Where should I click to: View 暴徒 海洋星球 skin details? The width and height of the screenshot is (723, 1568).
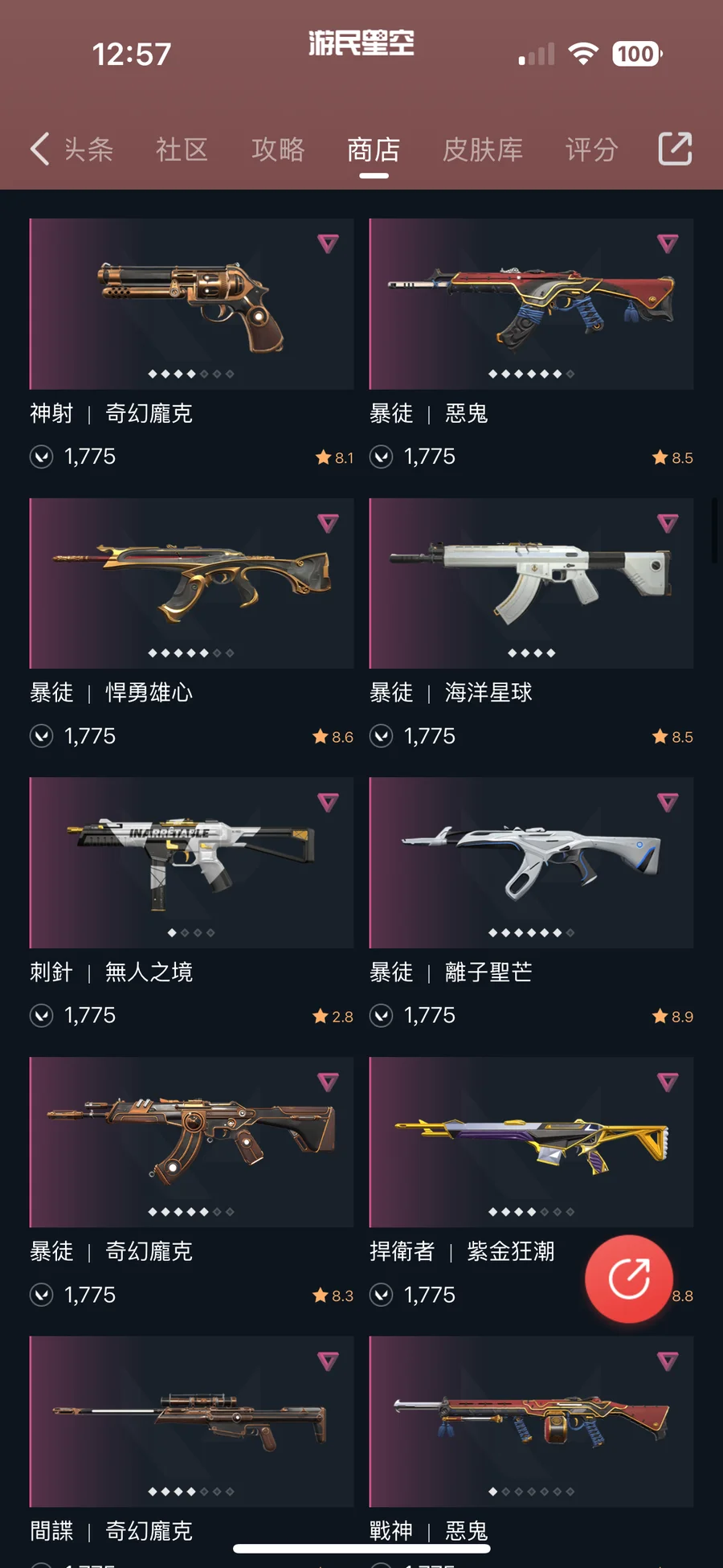tap(531, 584)
